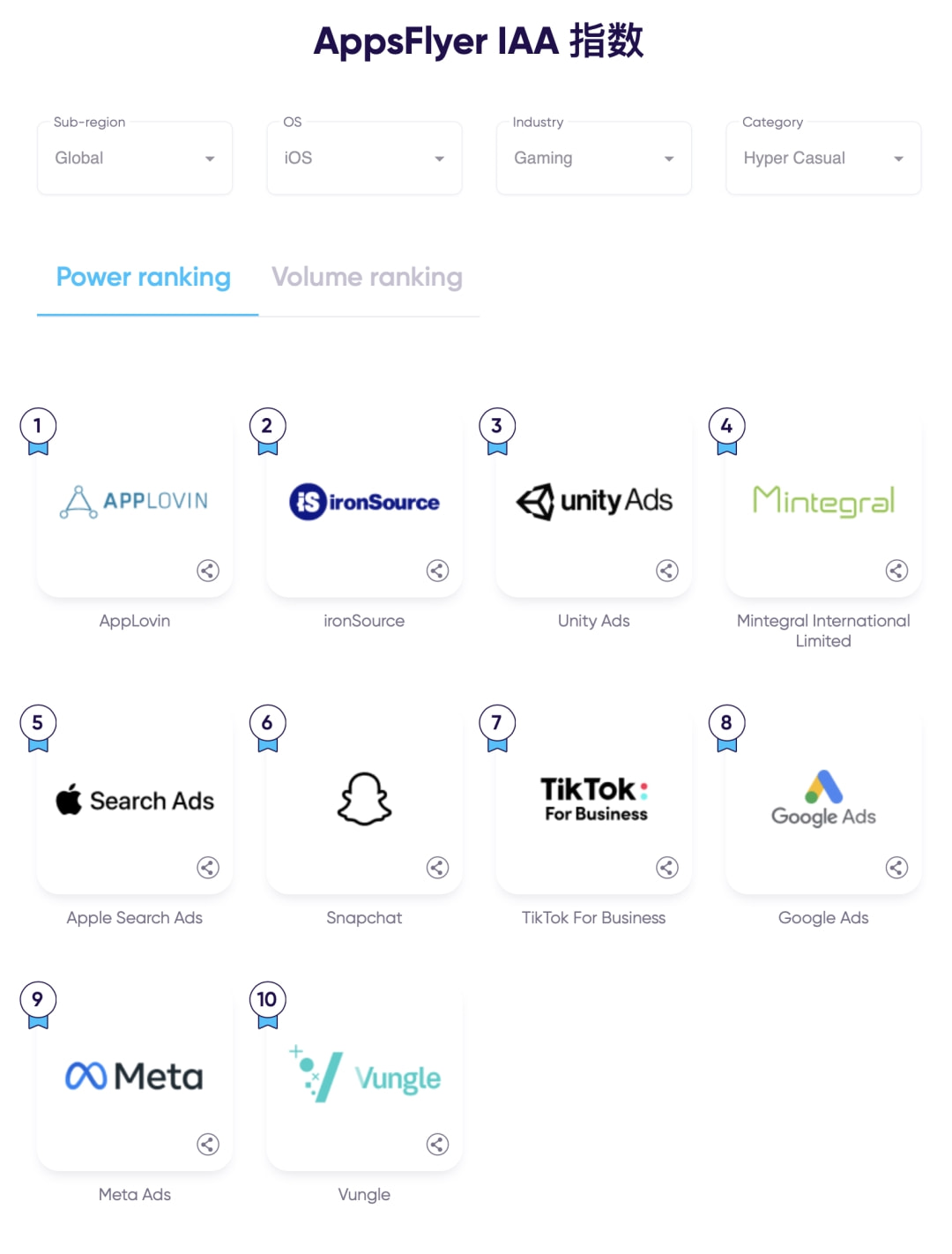This screenshot has width=952, height=1254.
Task: Open the Sub-region dropdown set to Global
Action: [134, 159]
